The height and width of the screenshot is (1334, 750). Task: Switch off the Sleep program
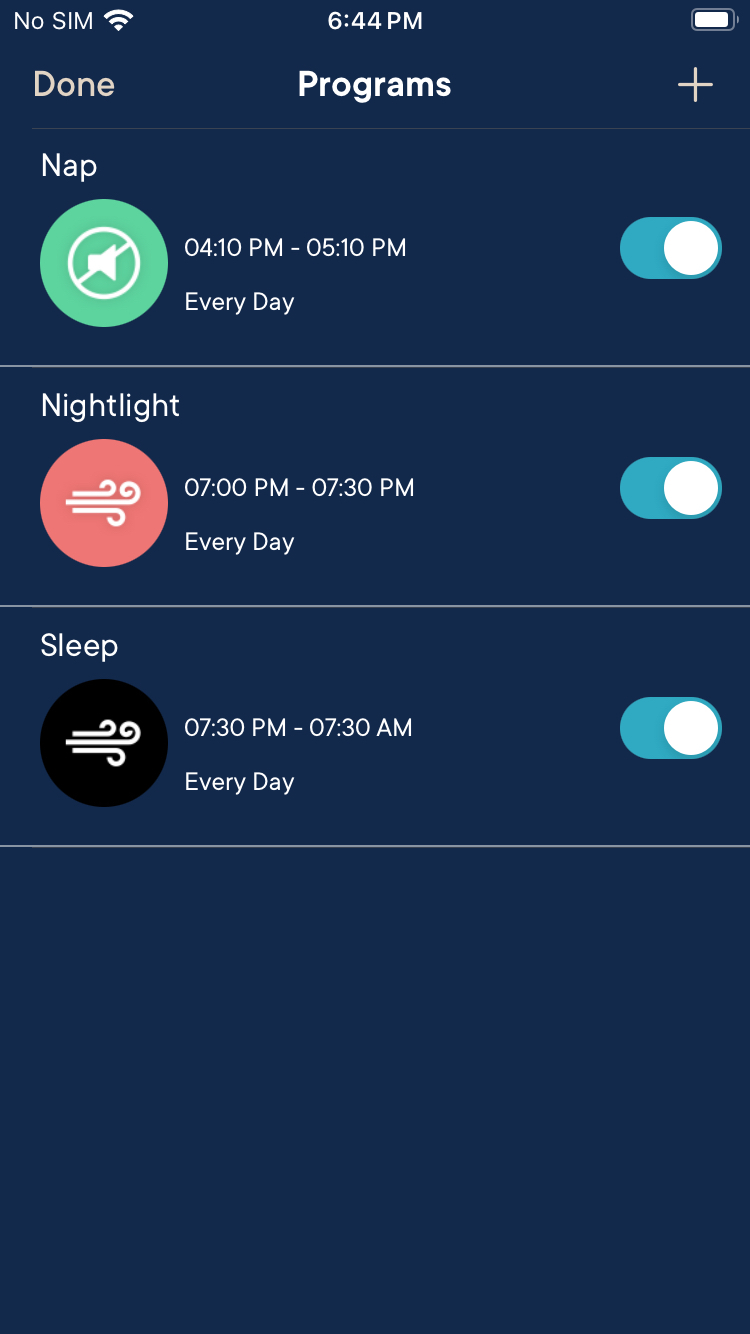pyautogui.click(x=670, y=728)
